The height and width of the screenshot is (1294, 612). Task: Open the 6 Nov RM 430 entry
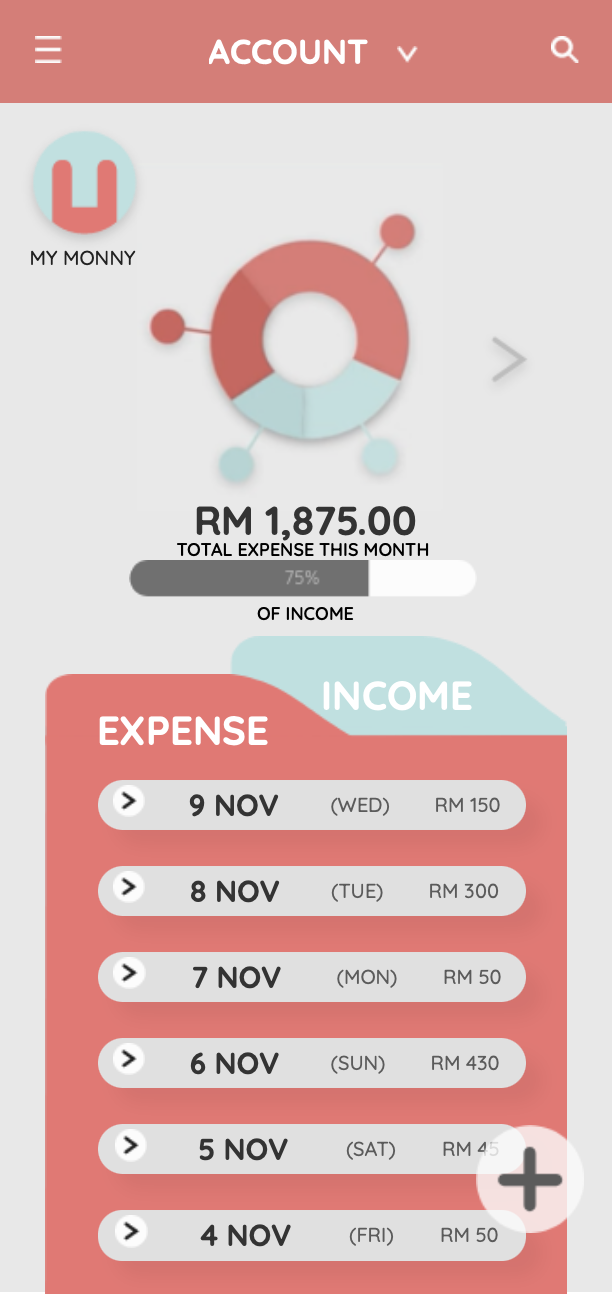pos(311,1063)
